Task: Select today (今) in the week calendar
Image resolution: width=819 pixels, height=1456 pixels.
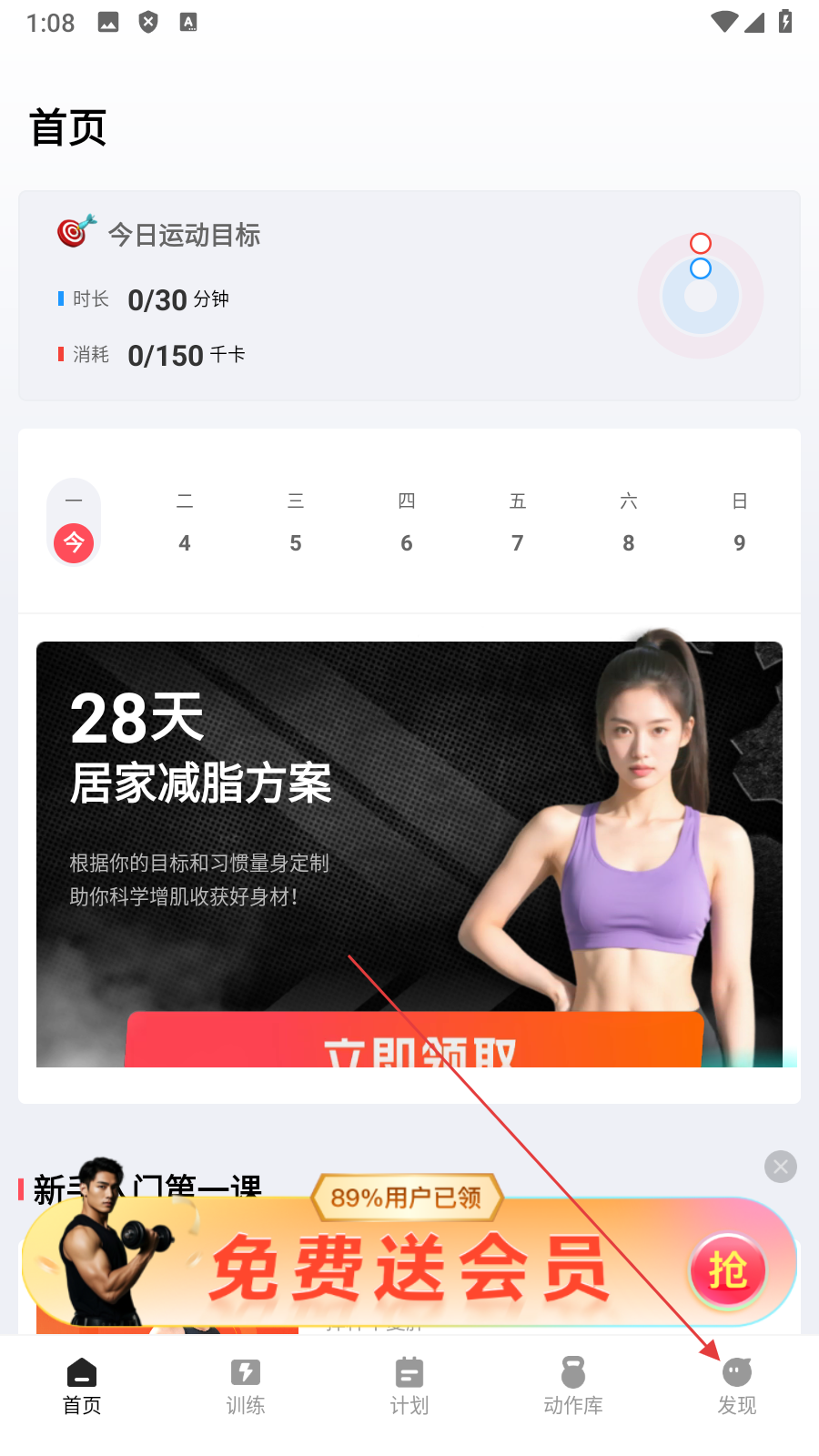Action: (74, 523)
